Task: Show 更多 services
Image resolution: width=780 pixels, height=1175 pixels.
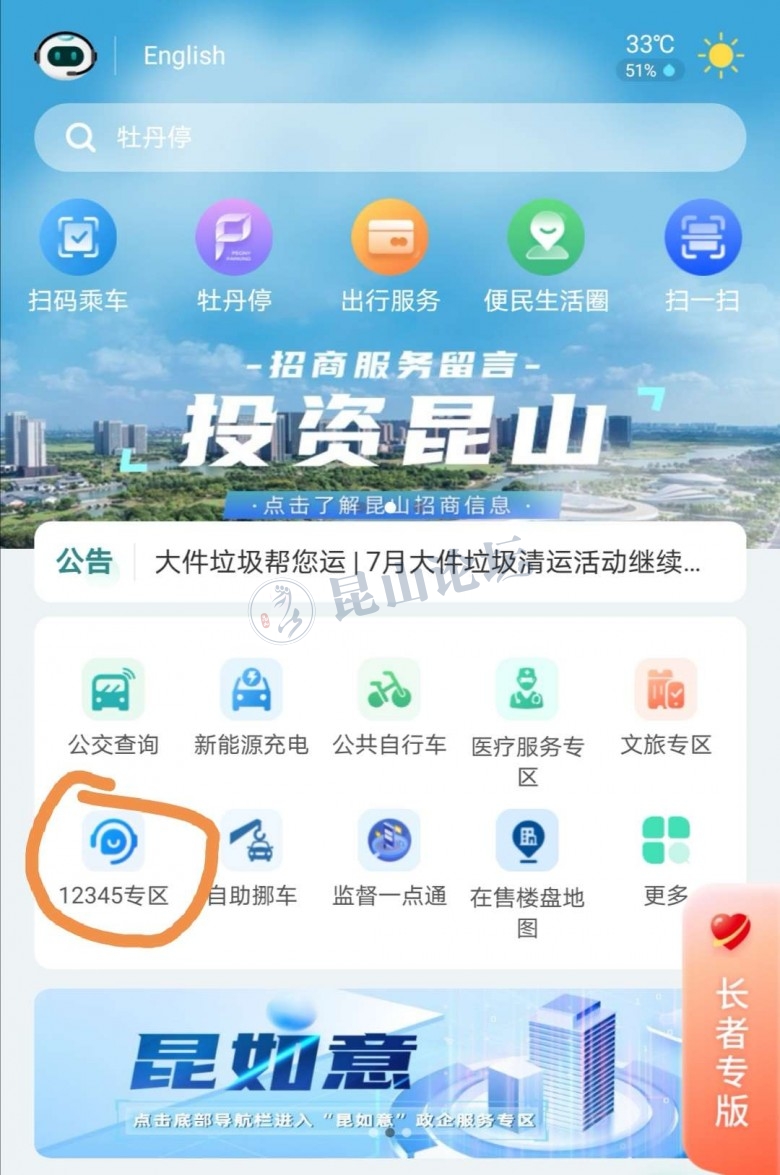Action: coord(665,842)
